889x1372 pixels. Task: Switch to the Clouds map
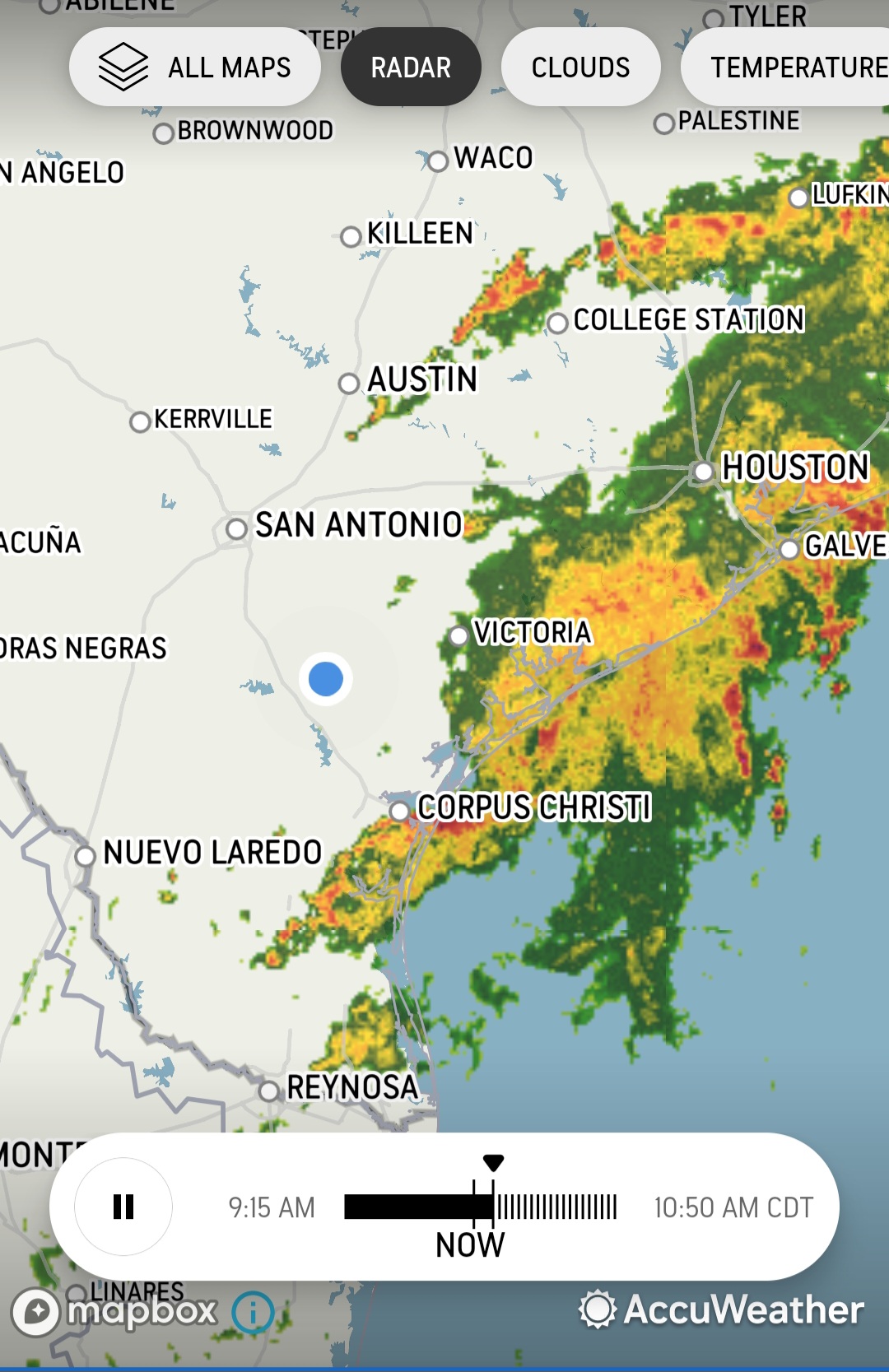[580, 67]
